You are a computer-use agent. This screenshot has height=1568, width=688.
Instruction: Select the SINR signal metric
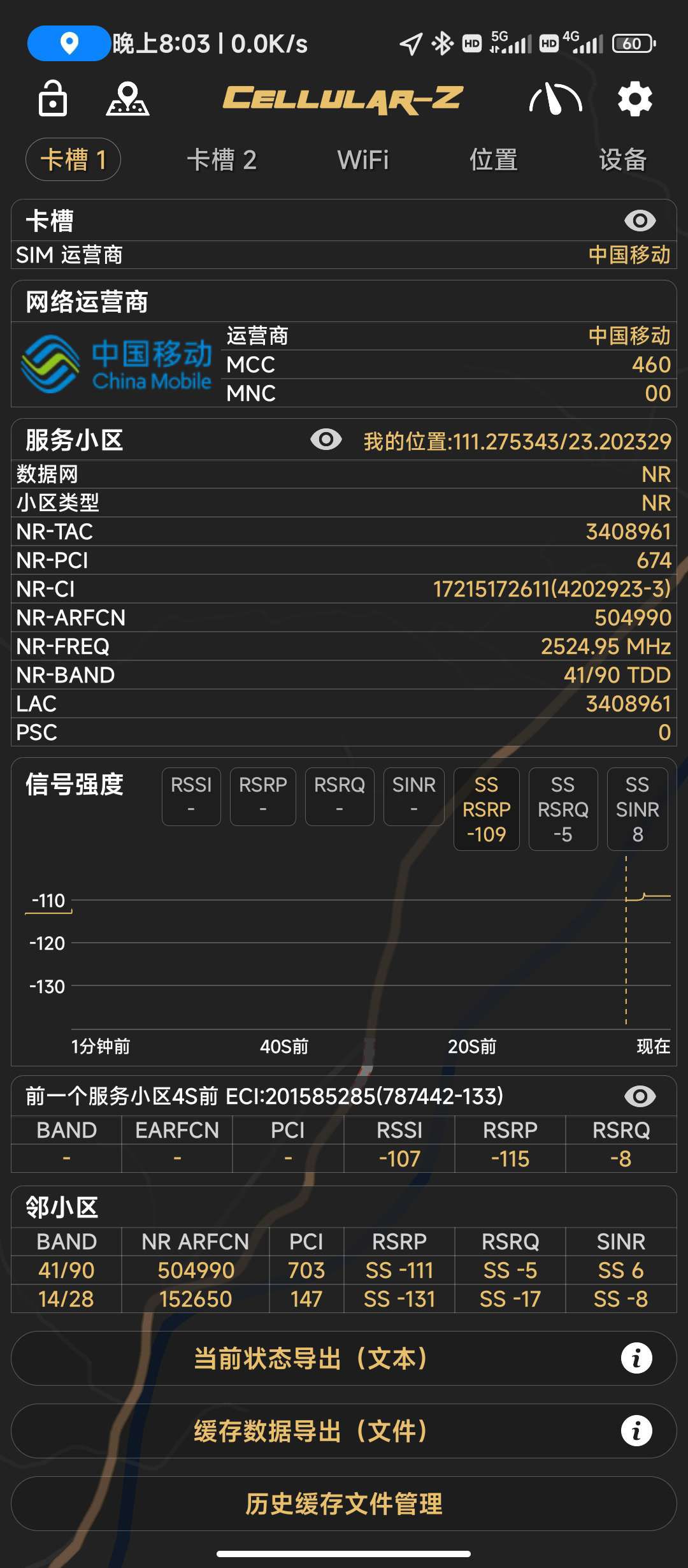click(x=414, y=795)
